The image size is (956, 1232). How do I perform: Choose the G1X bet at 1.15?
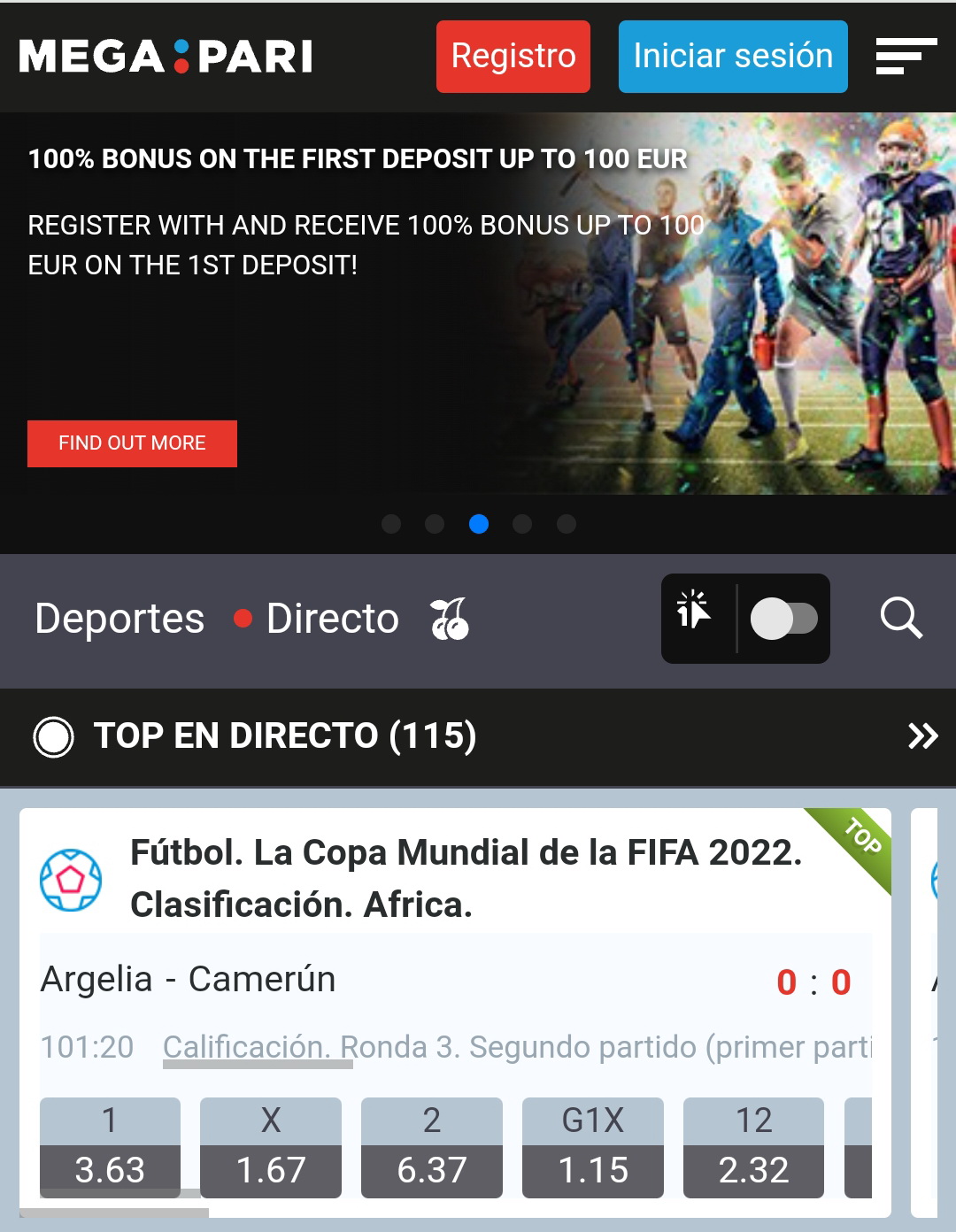(x=593, y=1148)
